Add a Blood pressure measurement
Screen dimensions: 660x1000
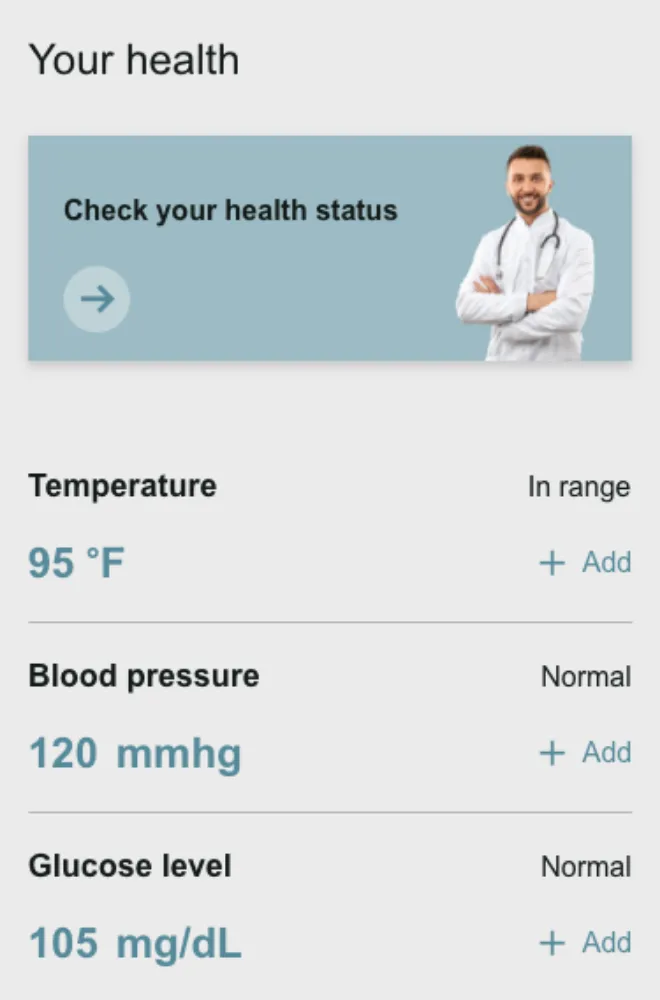coord(585,753)
